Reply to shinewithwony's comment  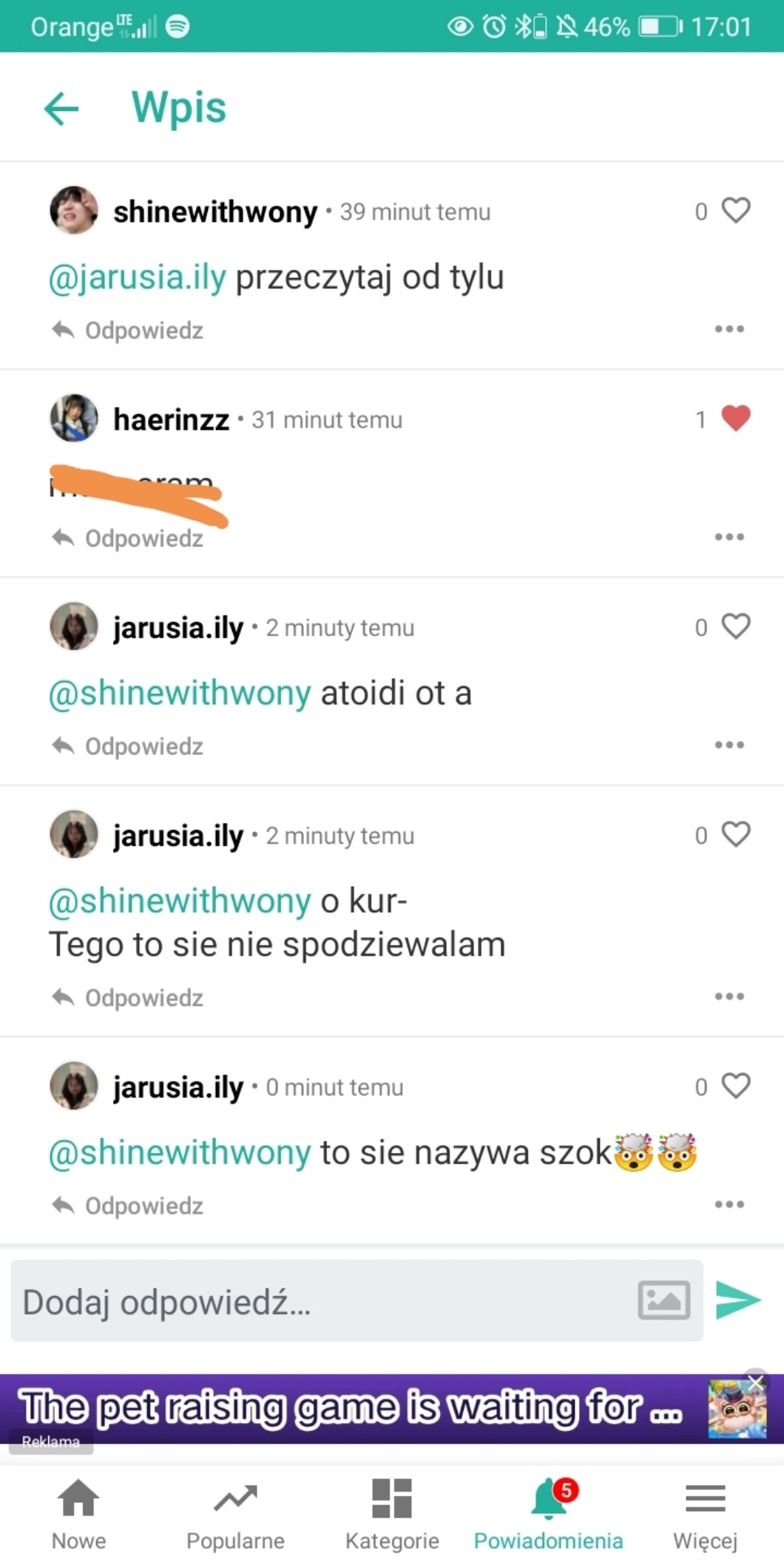pos(128,330)
